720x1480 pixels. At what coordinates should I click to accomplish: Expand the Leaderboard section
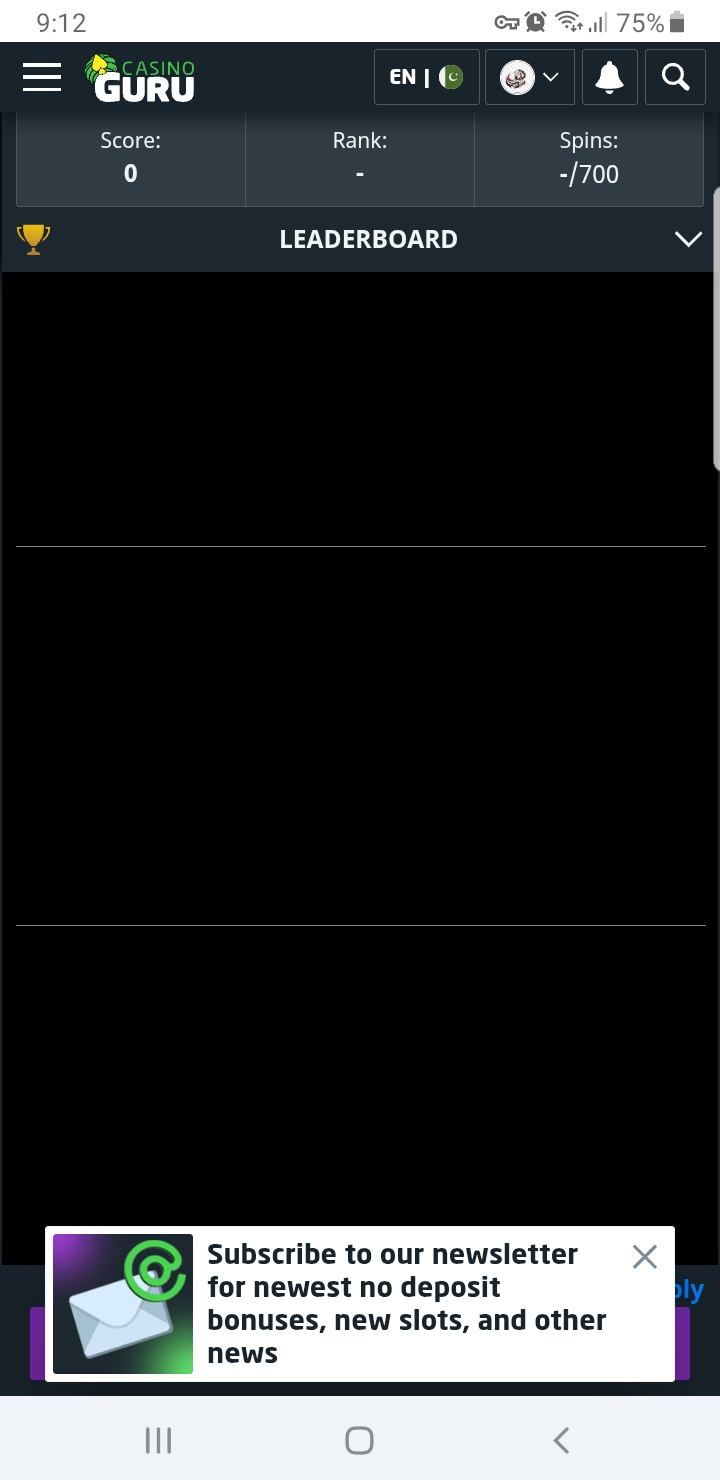coord(688,239)
